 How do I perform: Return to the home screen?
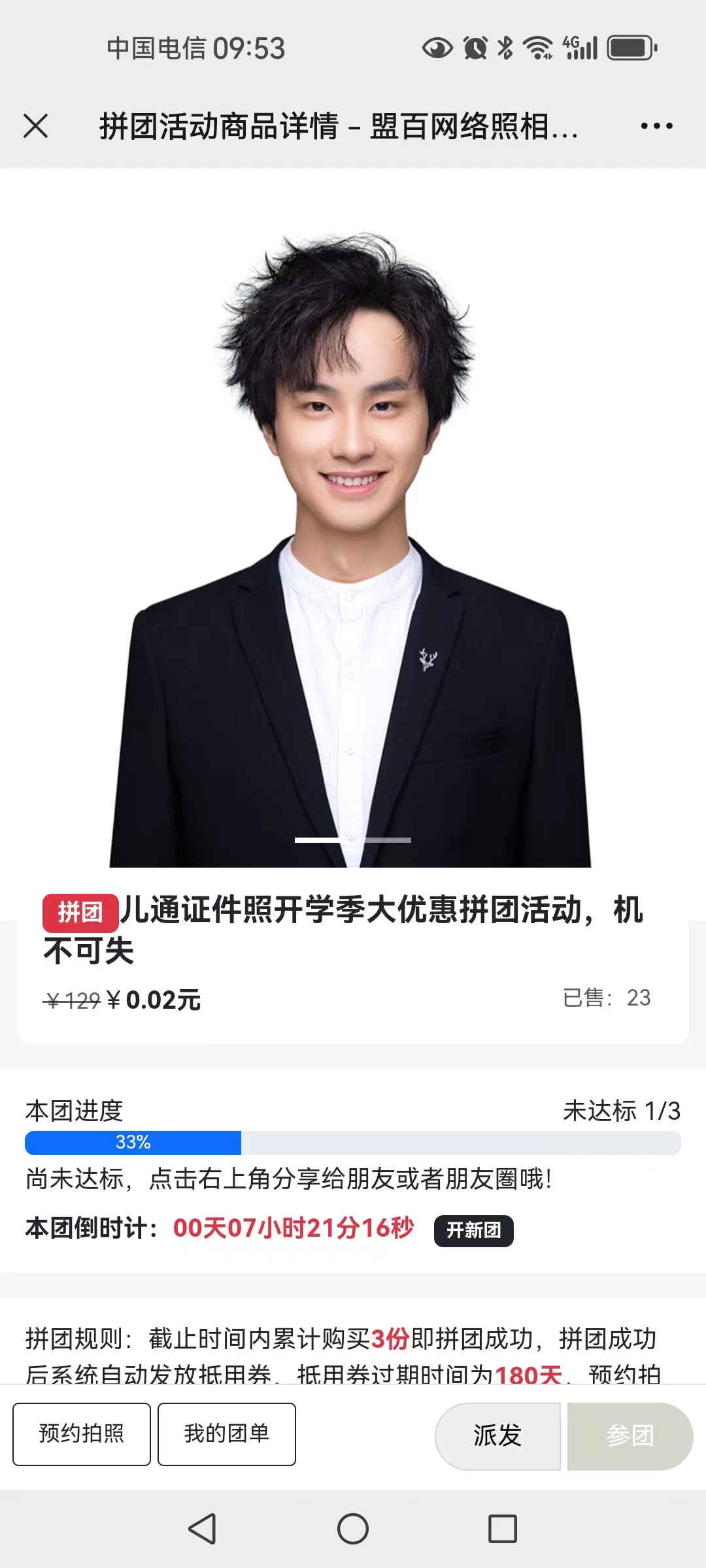(353, 1529)
